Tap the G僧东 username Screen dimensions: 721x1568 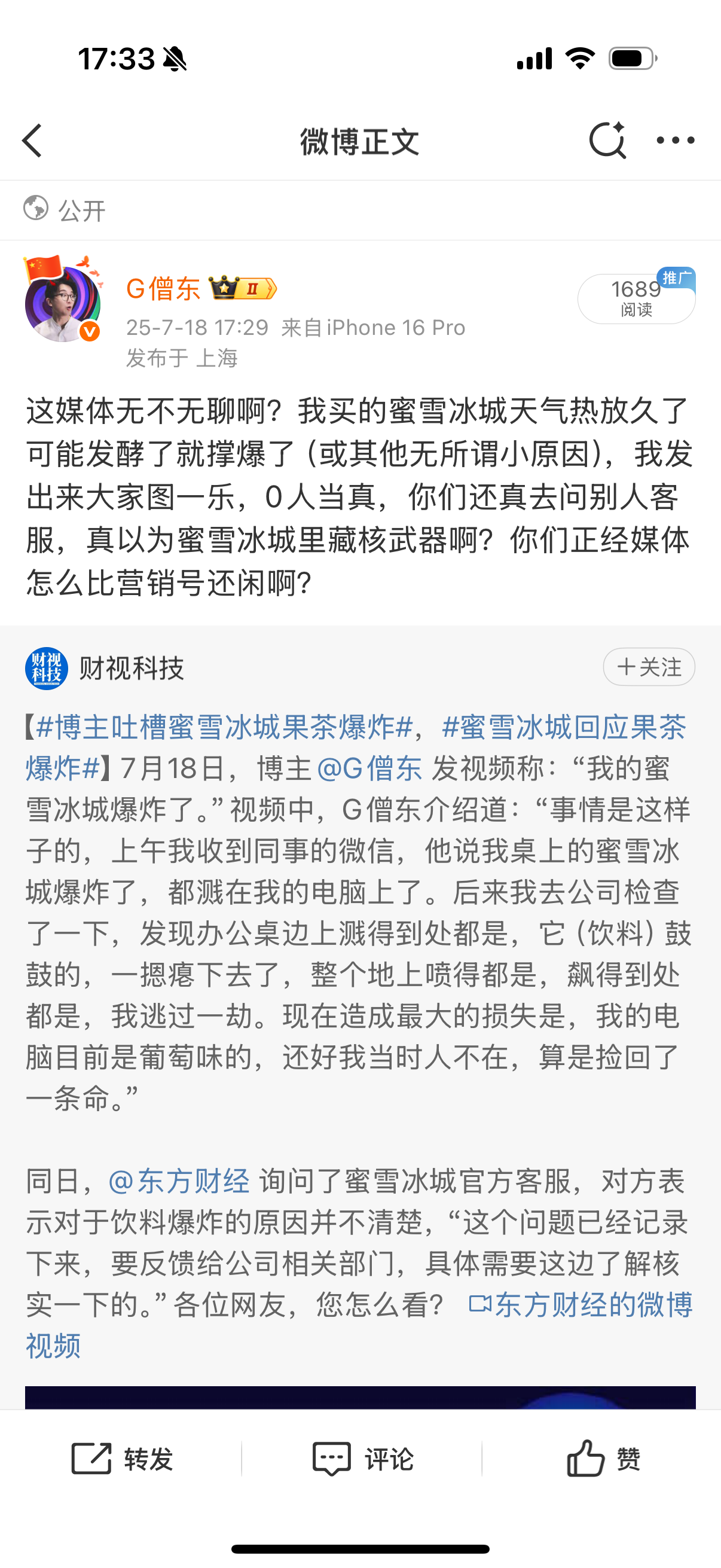click(163, 288)
